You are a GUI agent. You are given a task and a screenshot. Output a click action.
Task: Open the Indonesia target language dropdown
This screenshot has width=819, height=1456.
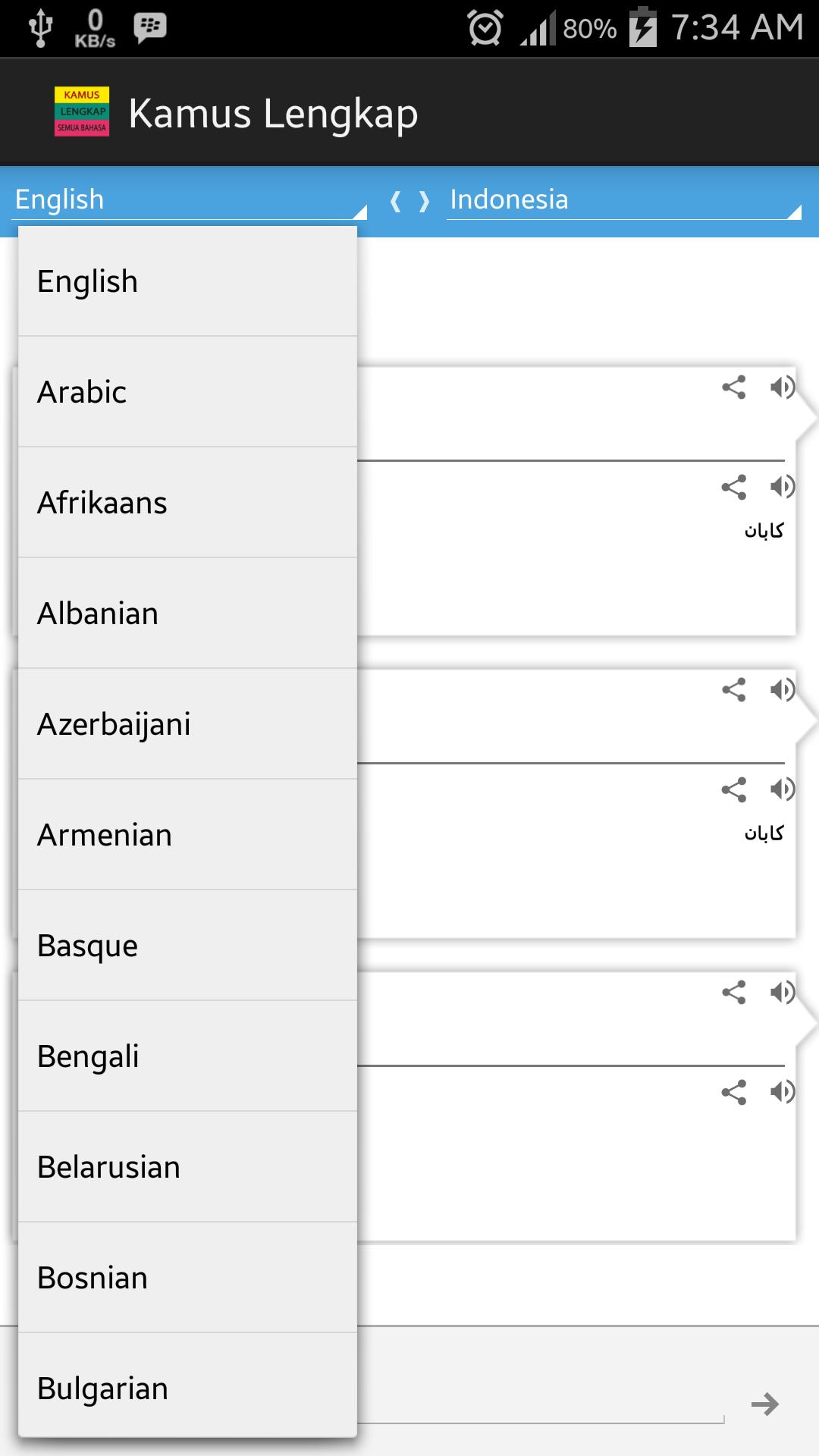(x=623, y=200)
